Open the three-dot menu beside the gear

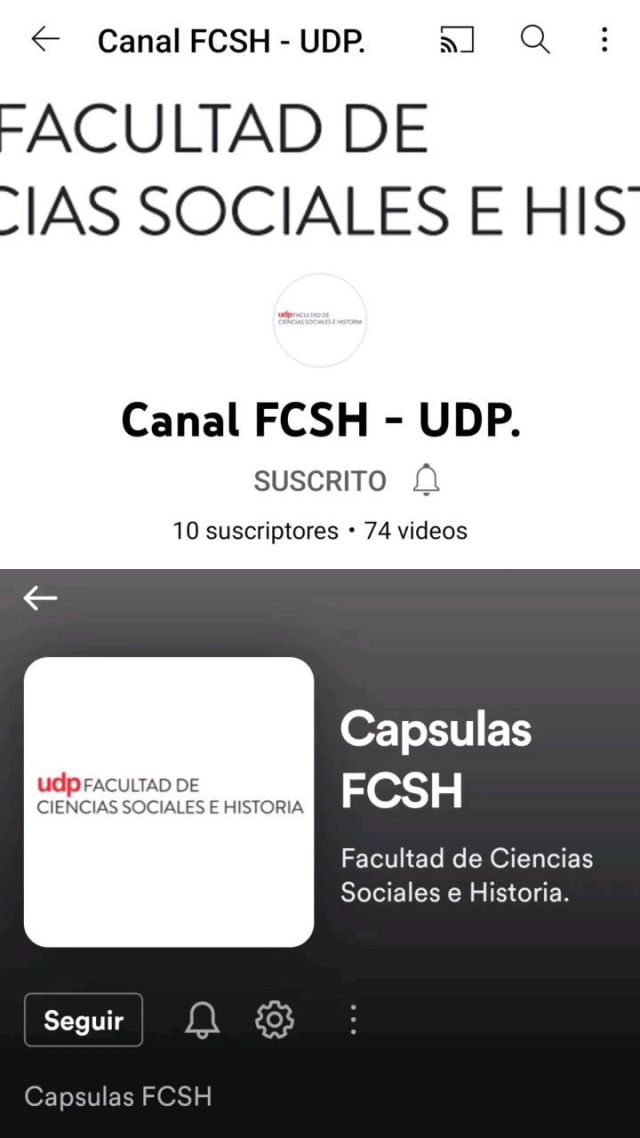click(353, 1020)
